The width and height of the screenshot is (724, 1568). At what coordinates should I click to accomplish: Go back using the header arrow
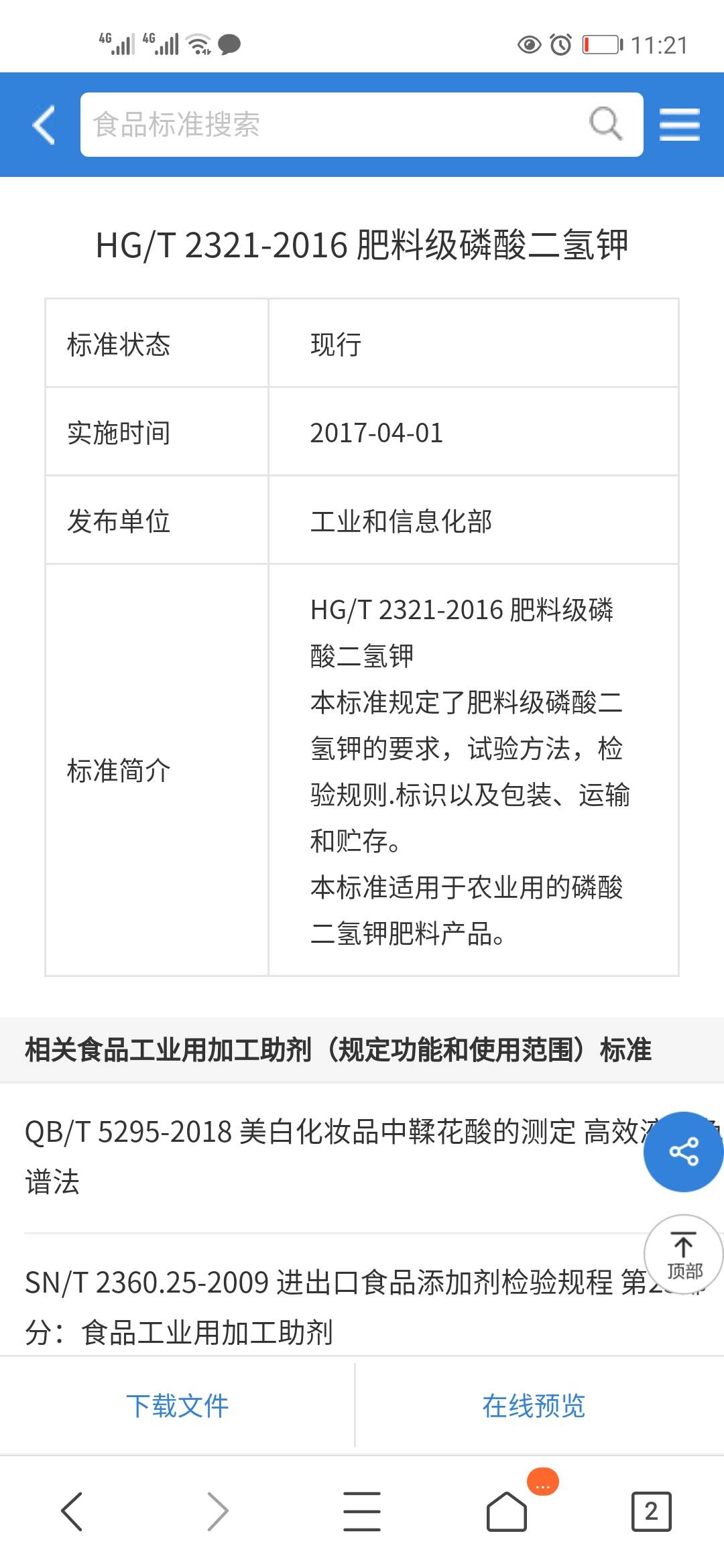44,125
